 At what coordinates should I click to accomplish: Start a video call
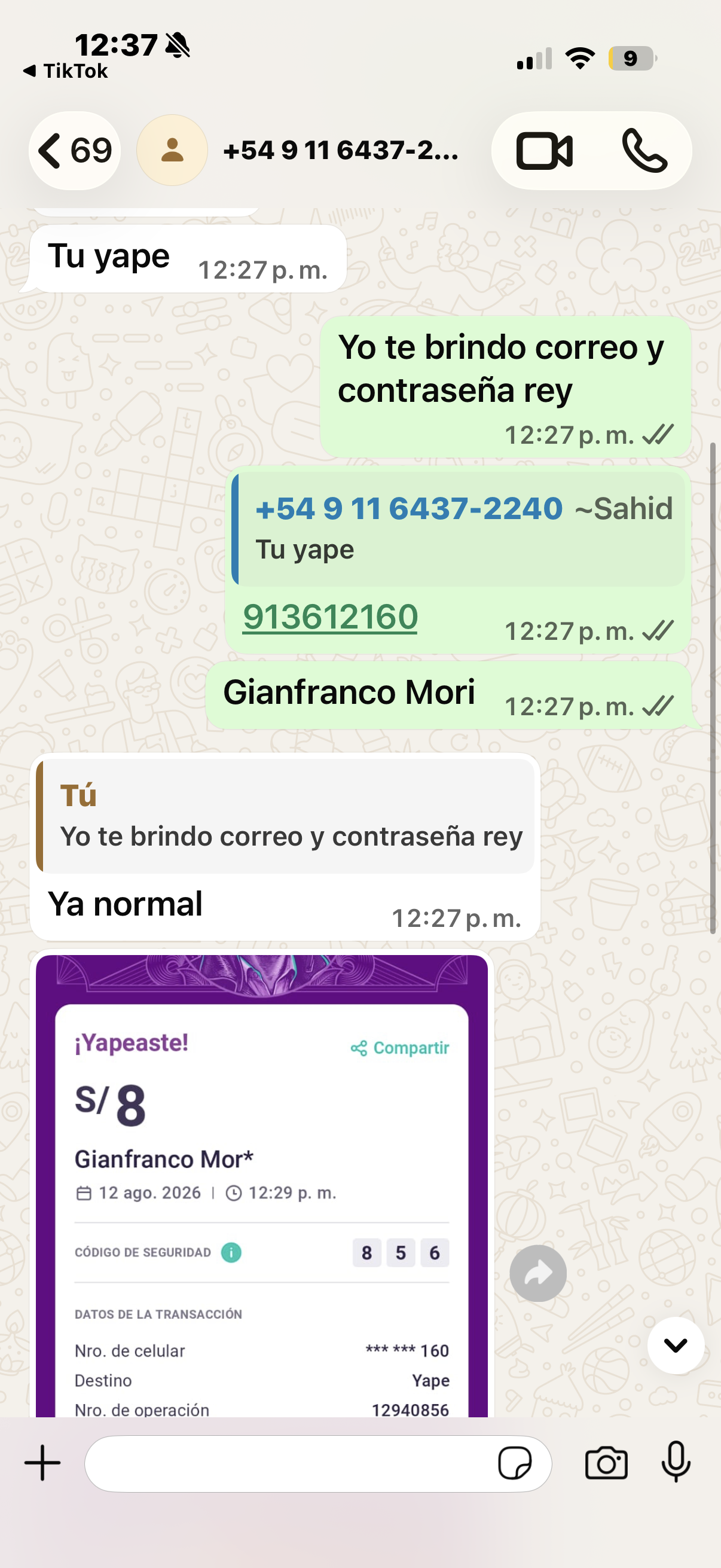tap(544, 150)
